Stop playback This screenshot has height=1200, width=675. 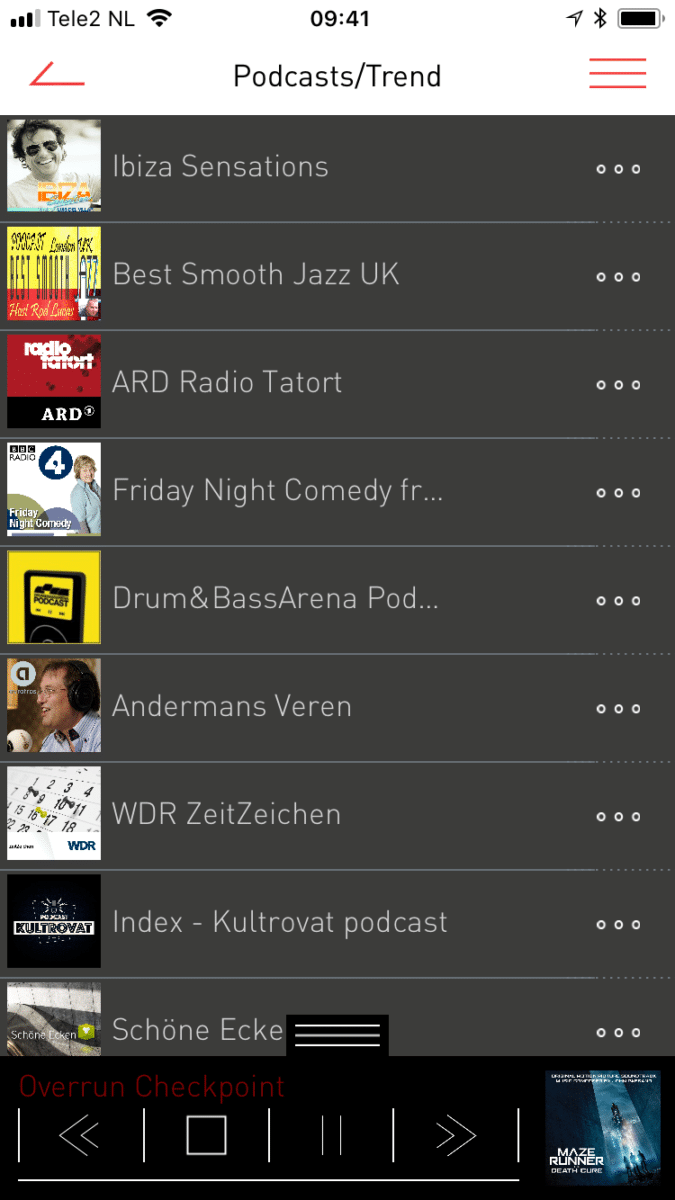[x=206, y=1135]
